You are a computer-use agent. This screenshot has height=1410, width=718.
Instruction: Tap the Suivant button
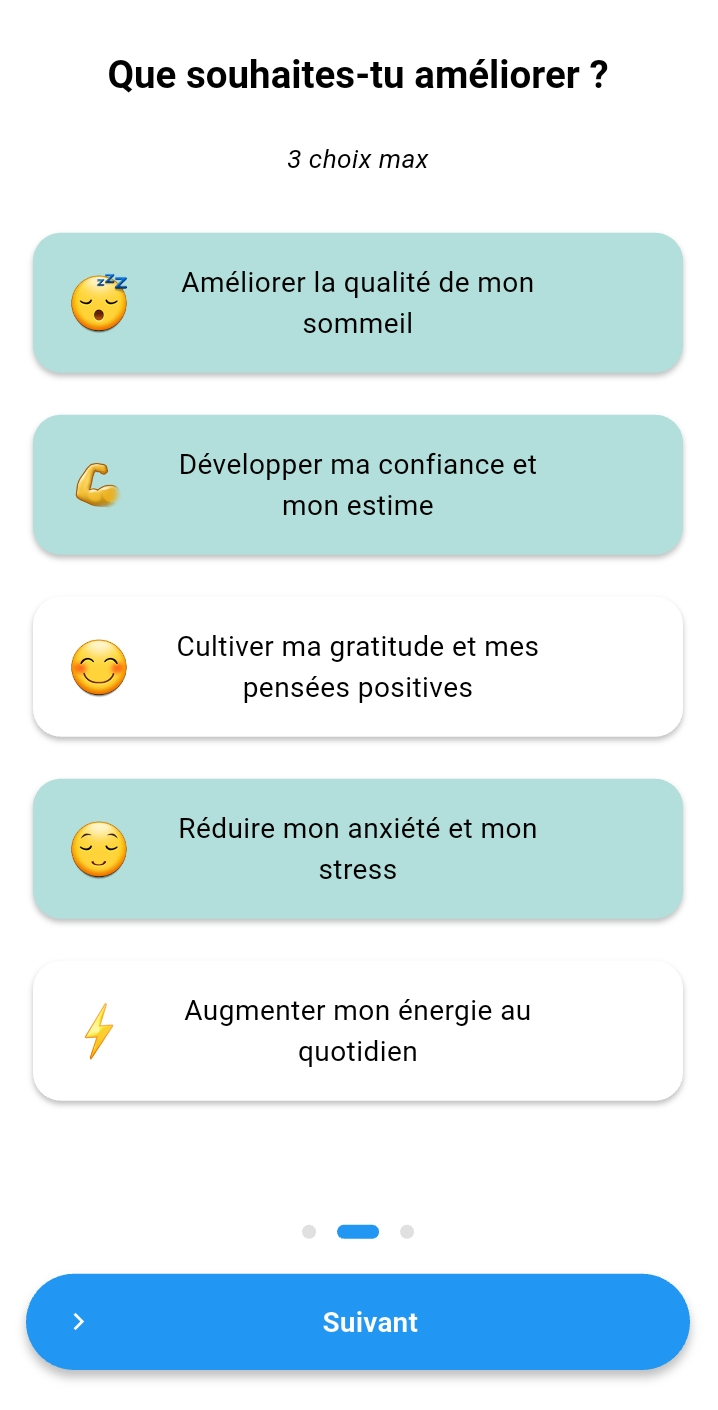click(358, 1322)
